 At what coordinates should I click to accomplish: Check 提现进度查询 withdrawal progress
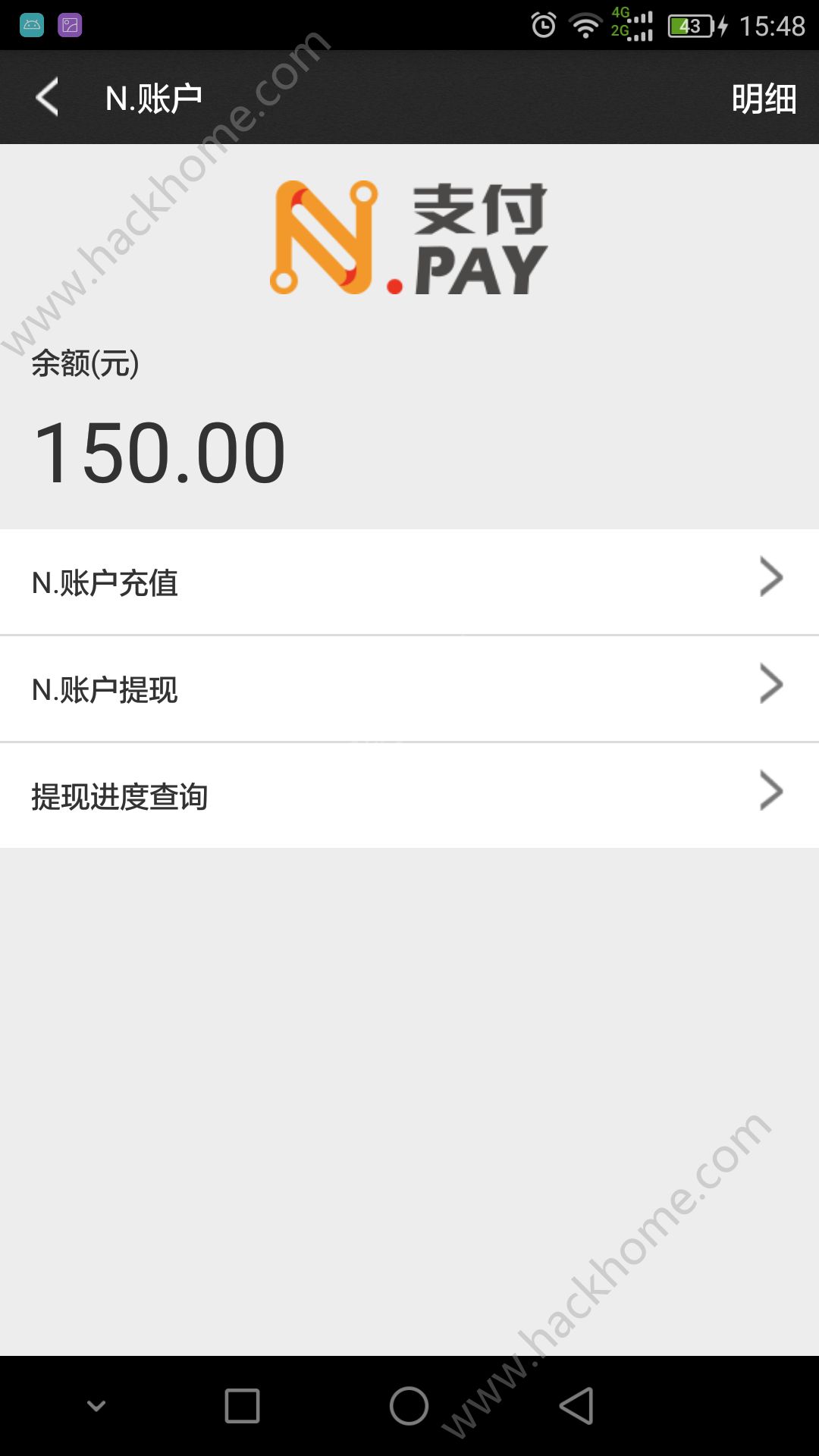pyautogui.click(x=409, y=795)
